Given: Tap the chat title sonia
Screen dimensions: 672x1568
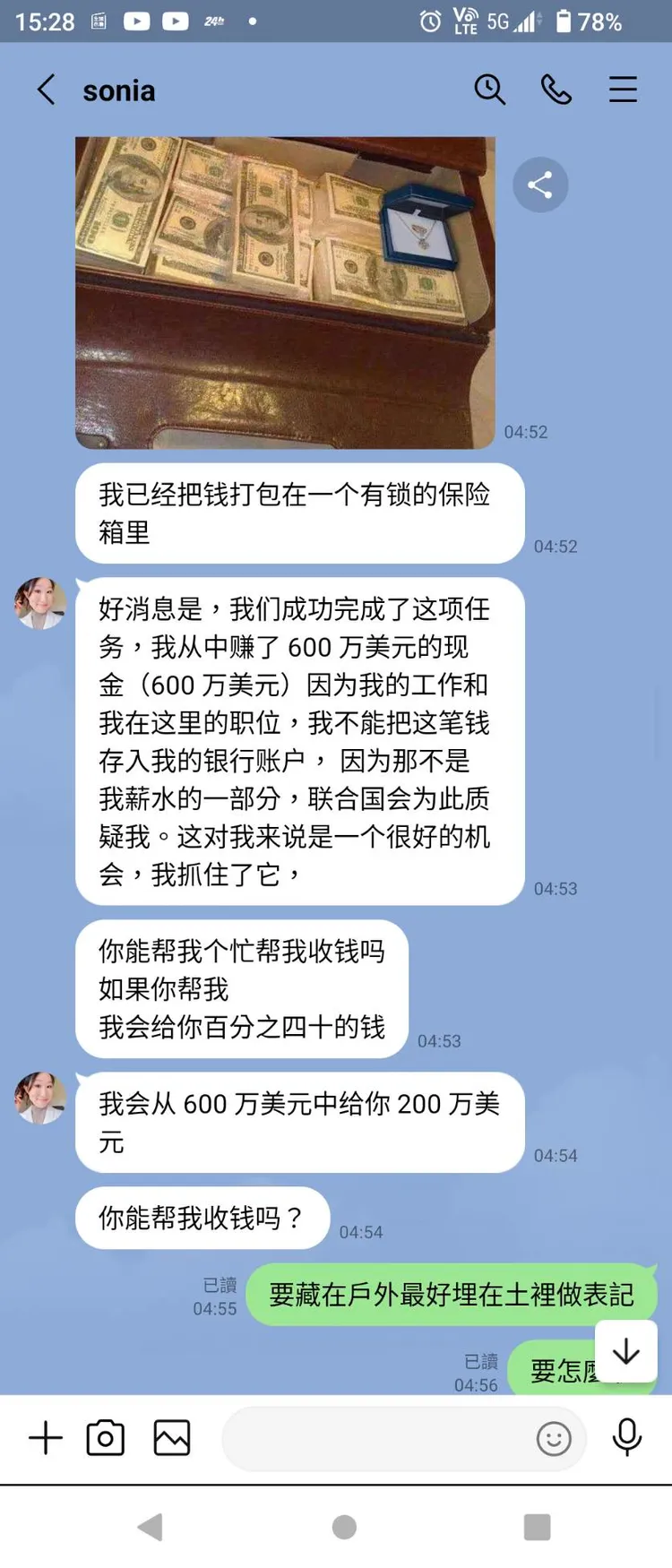Looking at the screenshot, I should (119, 90).
